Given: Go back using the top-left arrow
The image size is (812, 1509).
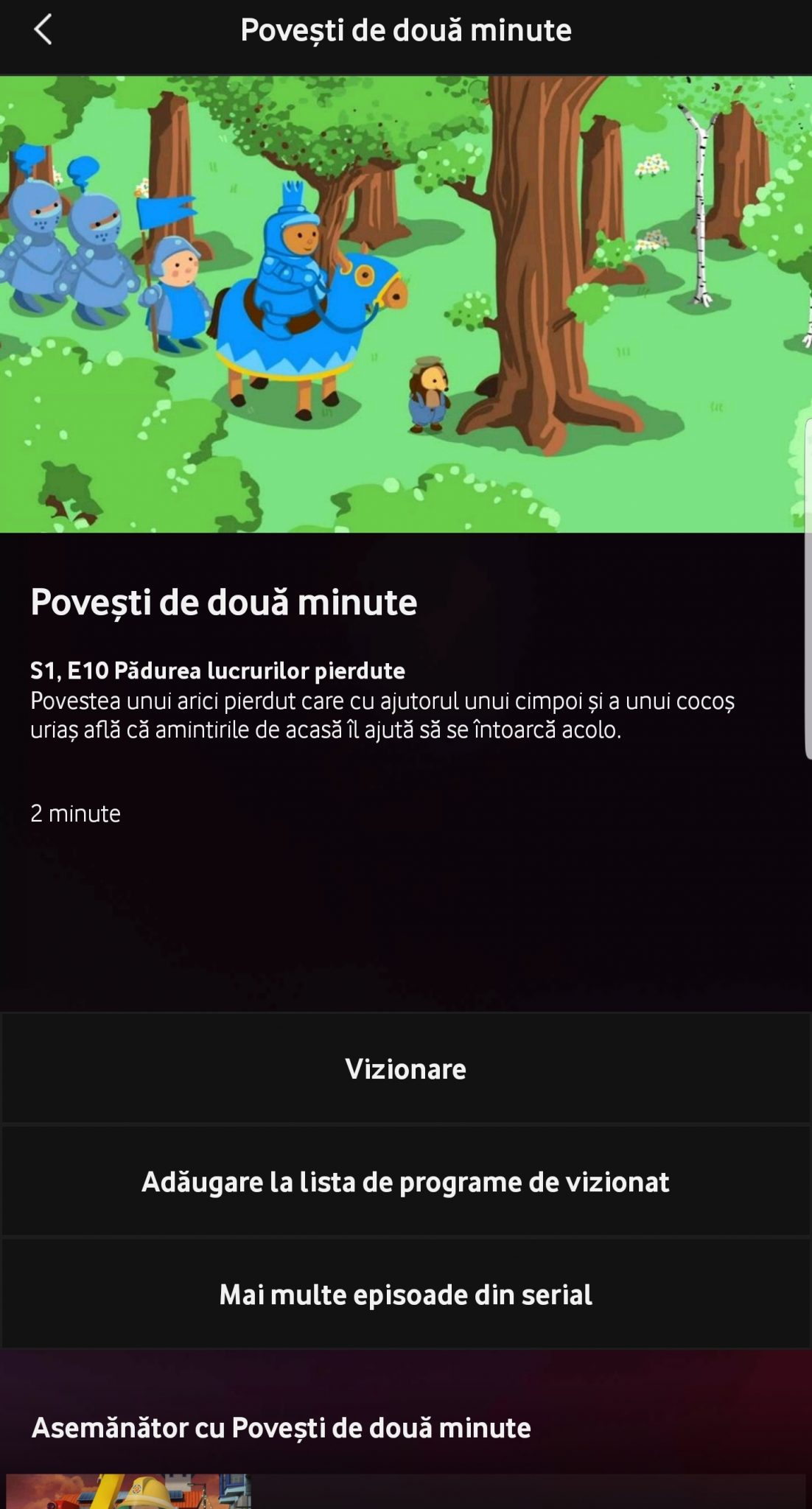Looking at the screenshot, I should click(x=43, y=30).
